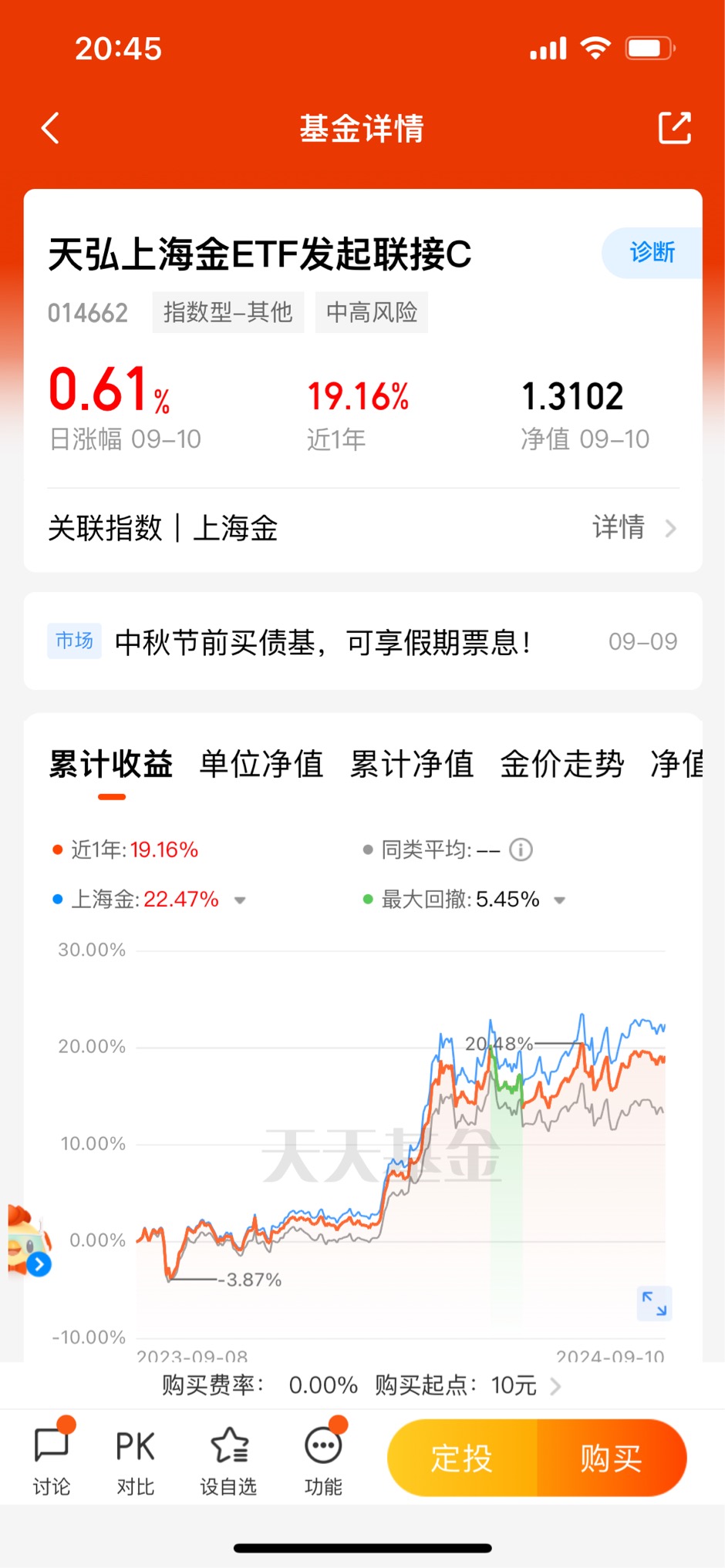This screenshot has width=725, height=1568.
Task: Tap the 诊断 diagnosis button
Action: [x=652, y=252]
